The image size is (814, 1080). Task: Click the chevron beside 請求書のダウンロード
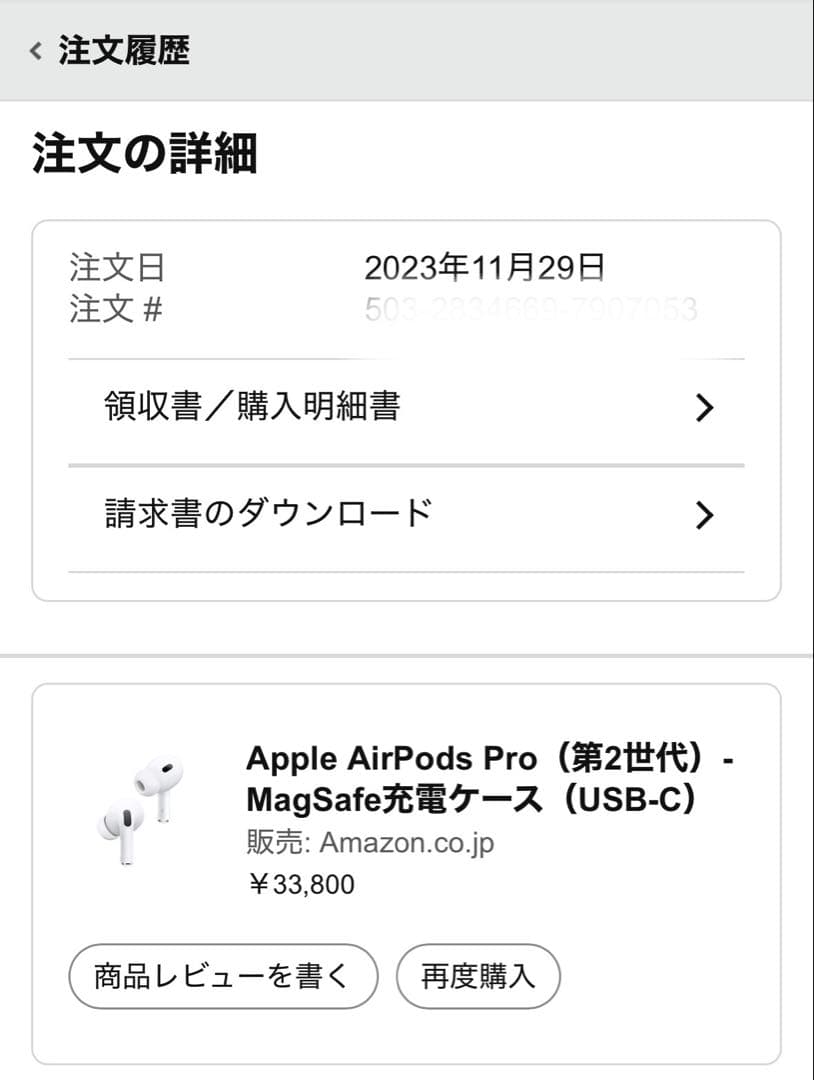[706, 516]
